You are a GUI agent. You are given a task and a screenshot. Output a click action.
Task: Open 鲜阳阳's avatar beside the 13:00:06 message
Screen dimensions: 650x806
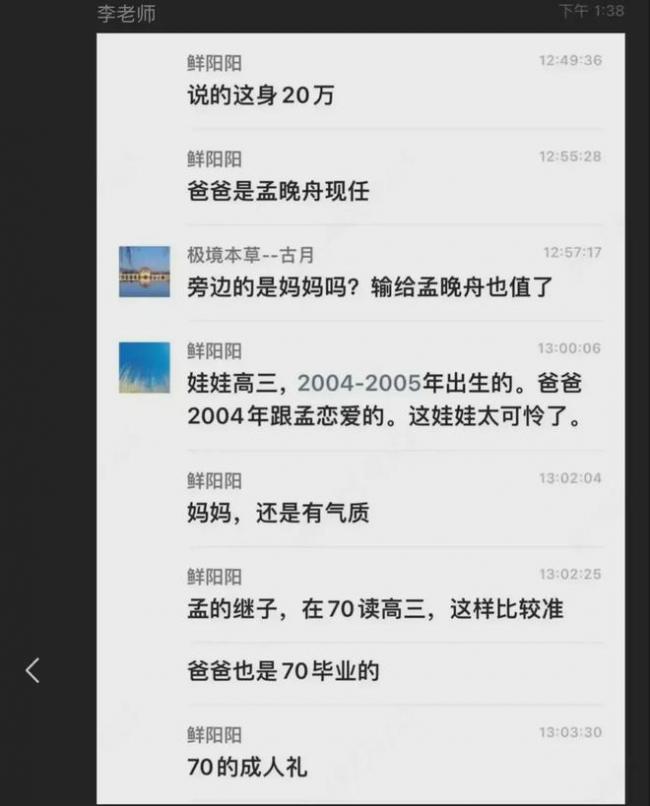point(144,367)
